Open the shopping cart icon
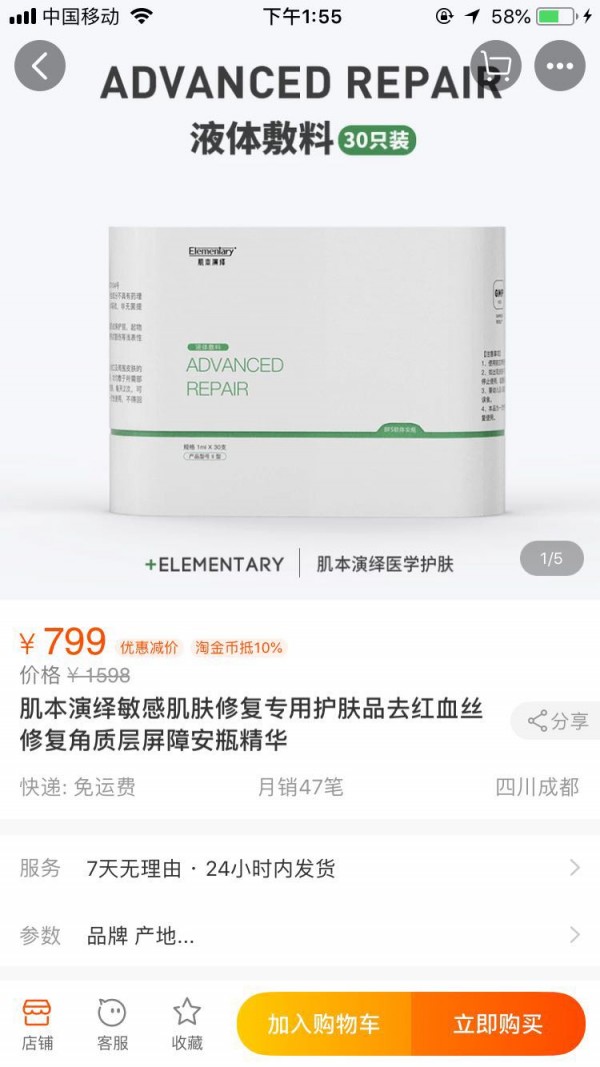Viewport: 600px width, 1067px height. (497, 66)
